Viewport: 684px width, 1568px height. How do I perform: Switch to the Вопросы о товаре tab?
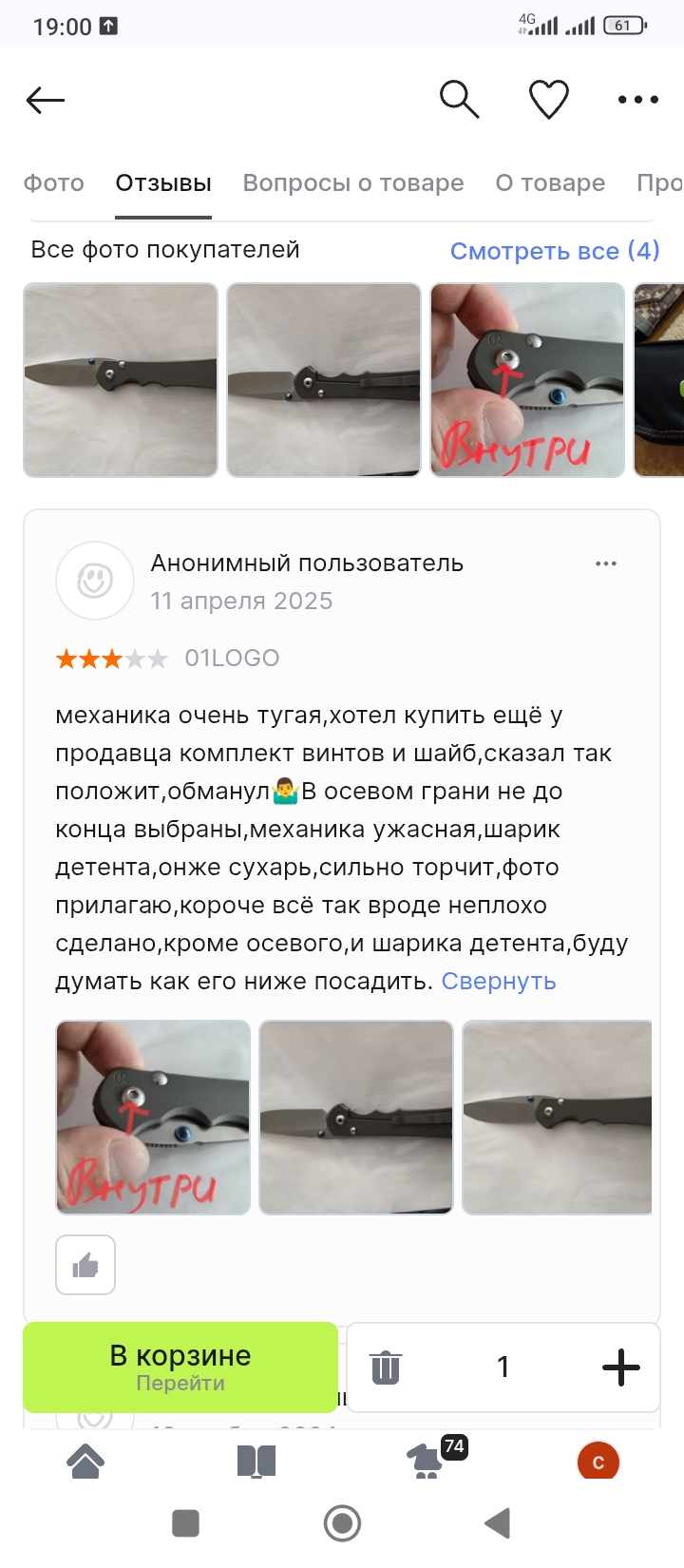tap(353, 183)
